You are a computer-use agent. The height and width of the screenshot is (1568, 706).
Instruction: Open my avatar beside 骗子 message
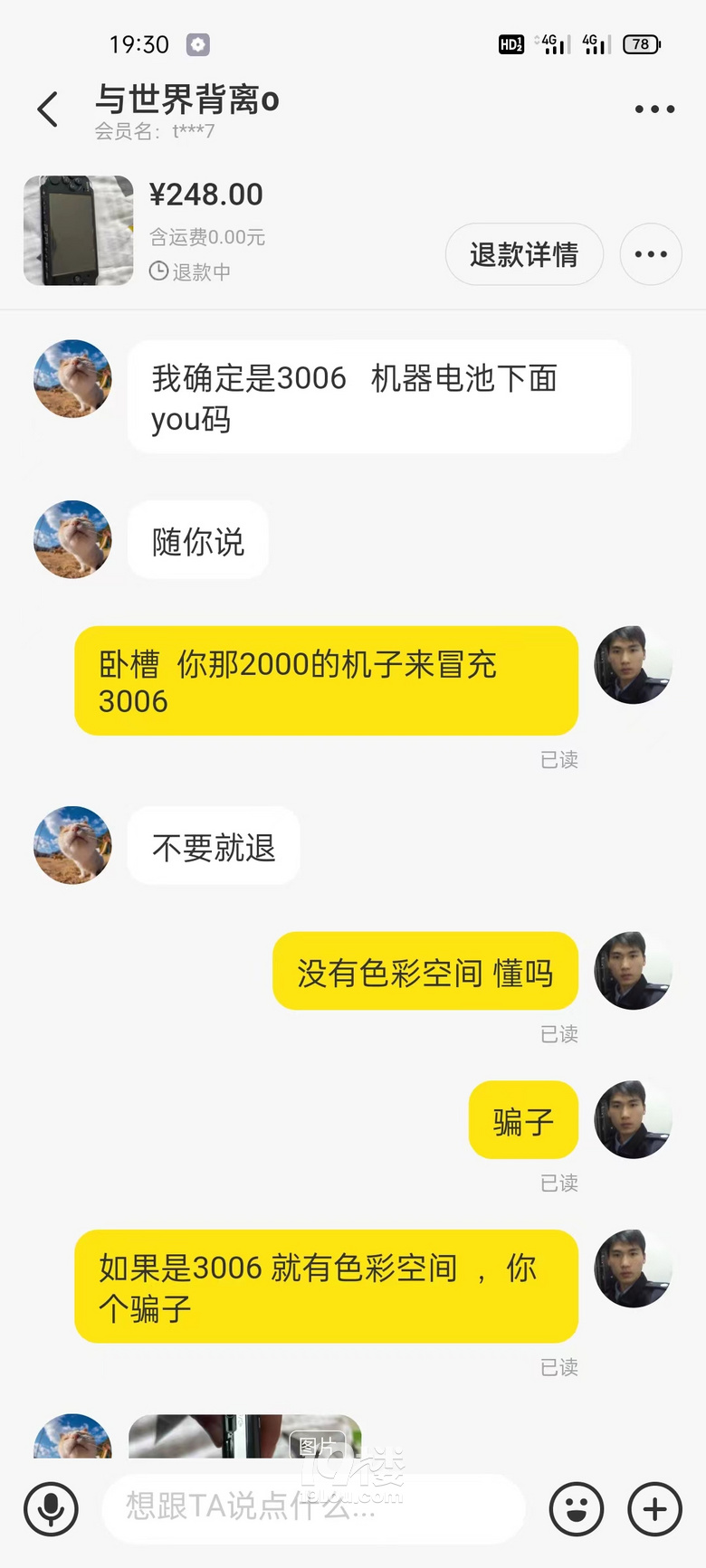633,1118
